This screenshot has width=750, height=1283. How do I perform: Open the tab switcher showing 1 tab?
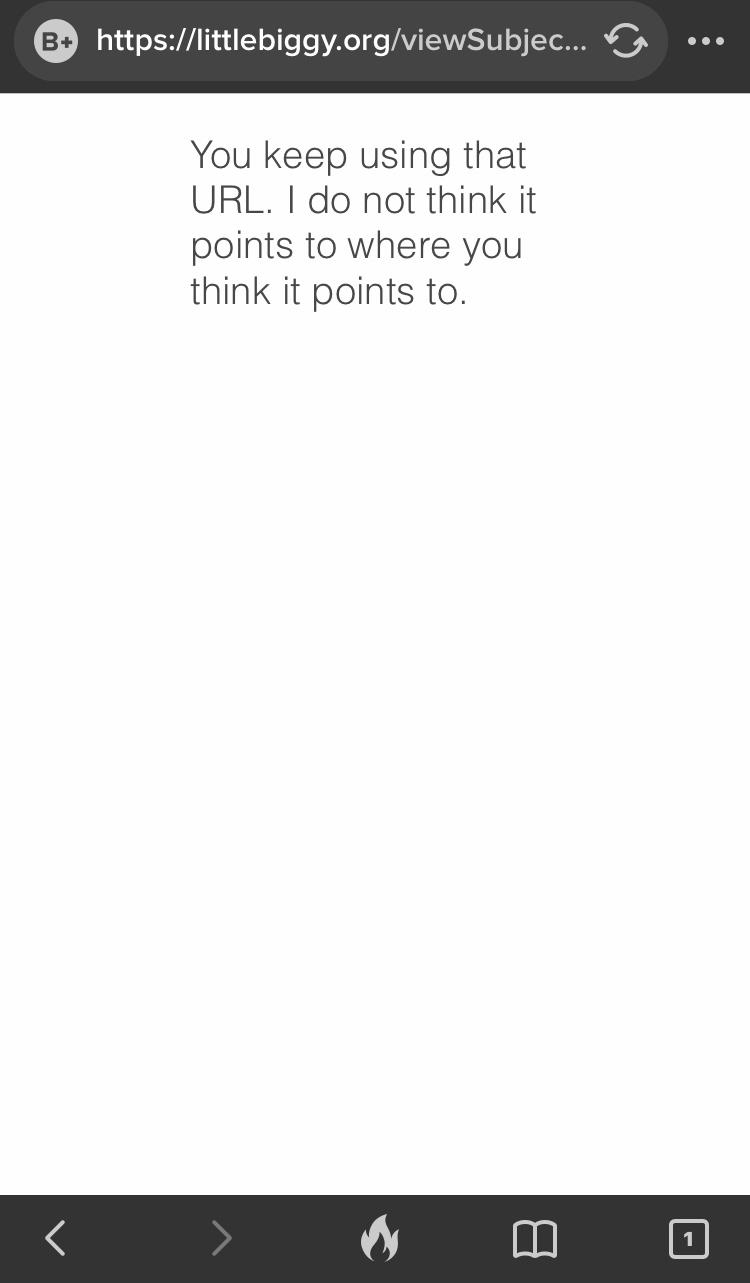(x=688, y=1239)
